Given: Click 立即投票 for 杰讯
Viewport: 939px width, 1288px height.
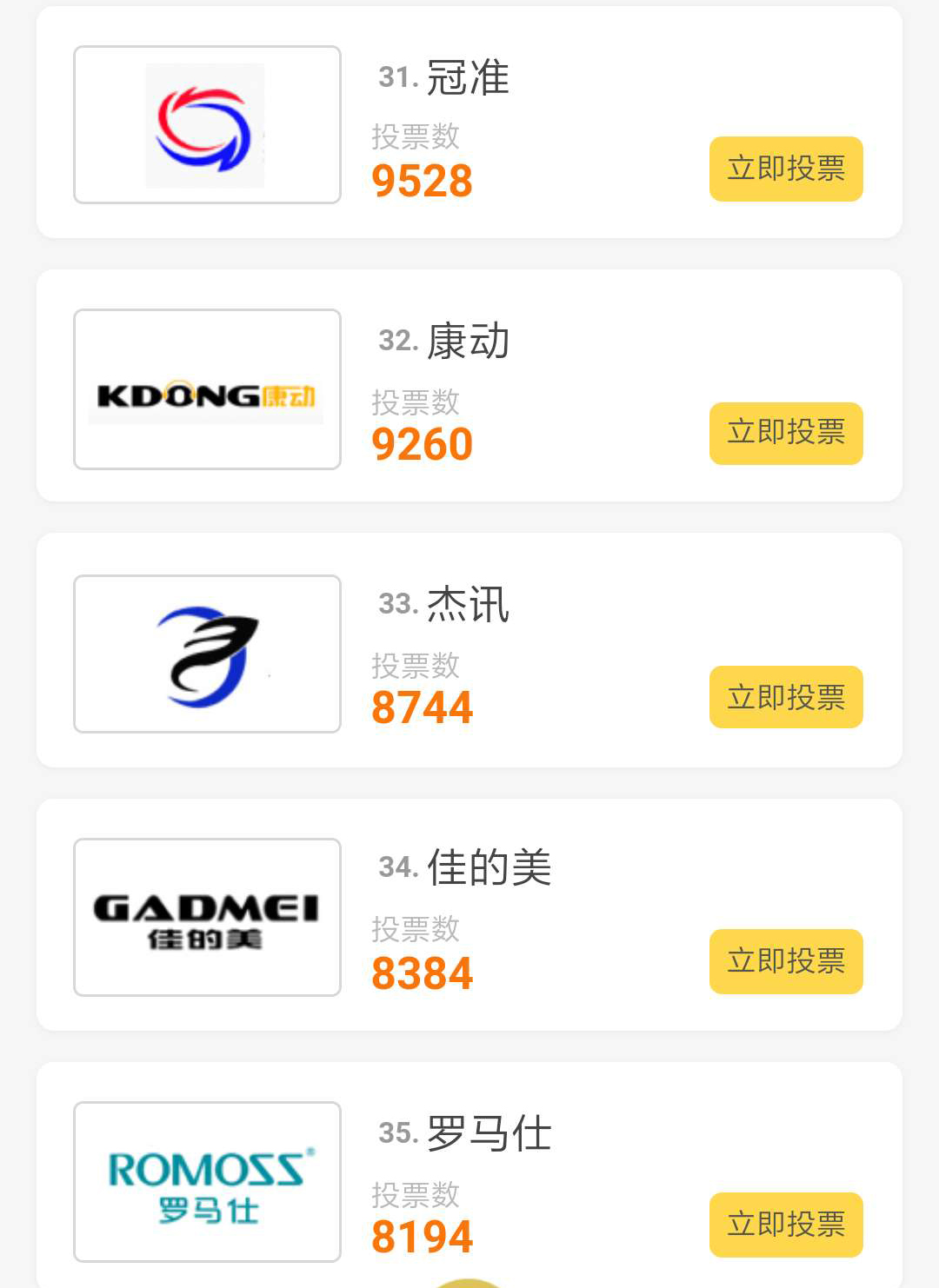Looking at the screenshot, I should [785, 695].
